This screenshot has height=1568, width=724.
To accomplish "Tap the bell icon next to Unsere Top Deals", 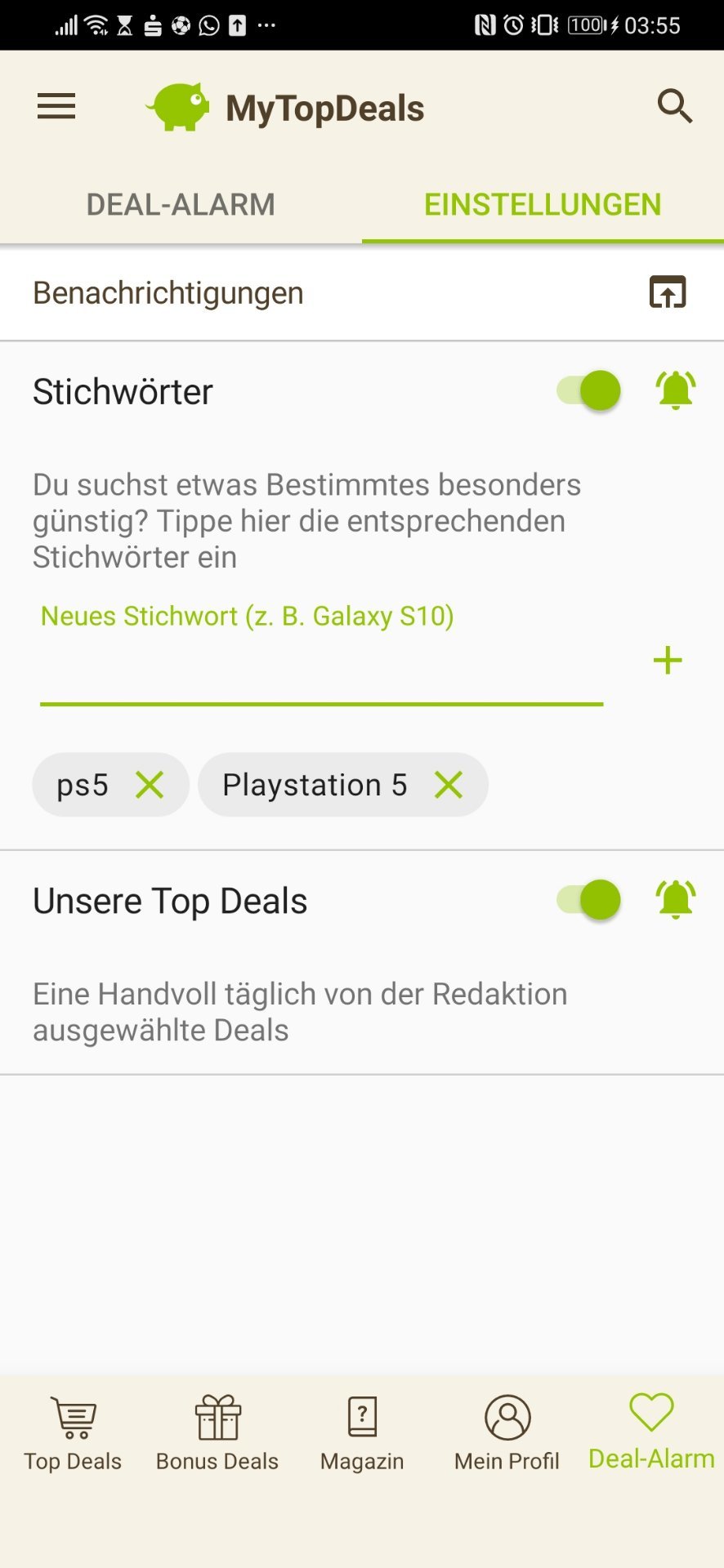I will point(675,900).
